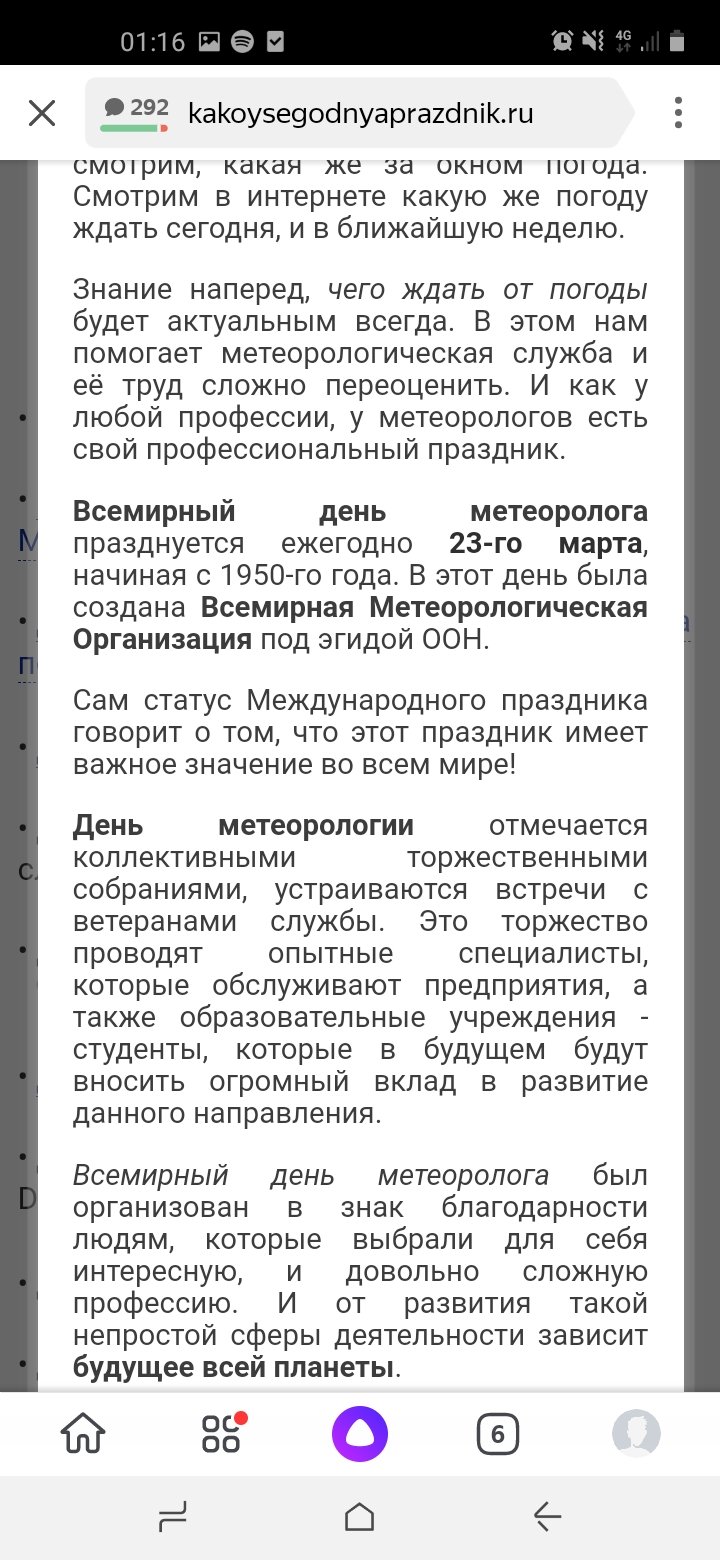Screen dimensions: 720x1560
Task: Show the 6 open tabs
Action: [x=498, y=1436]
